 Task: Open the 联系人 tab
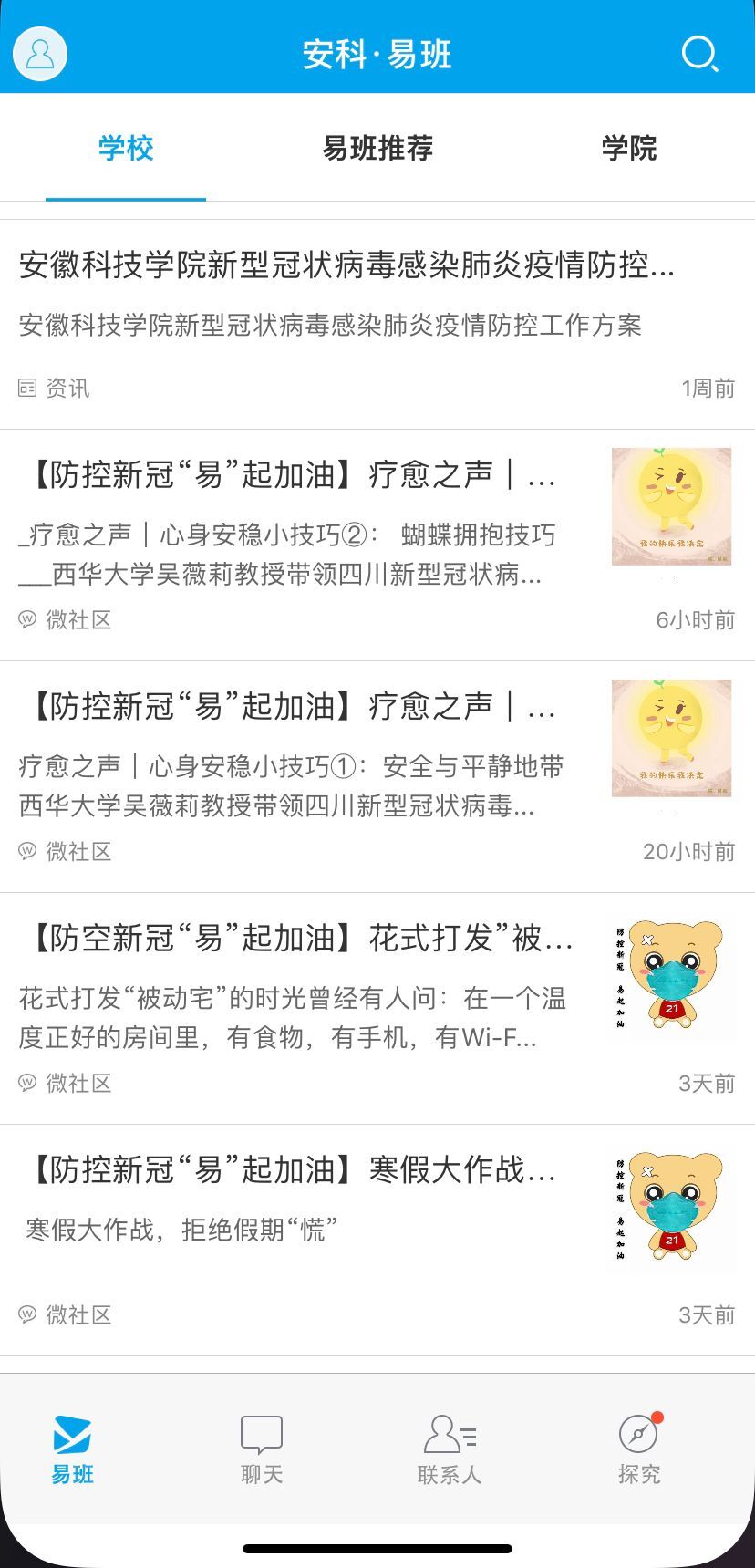[x=450, y=1449]
